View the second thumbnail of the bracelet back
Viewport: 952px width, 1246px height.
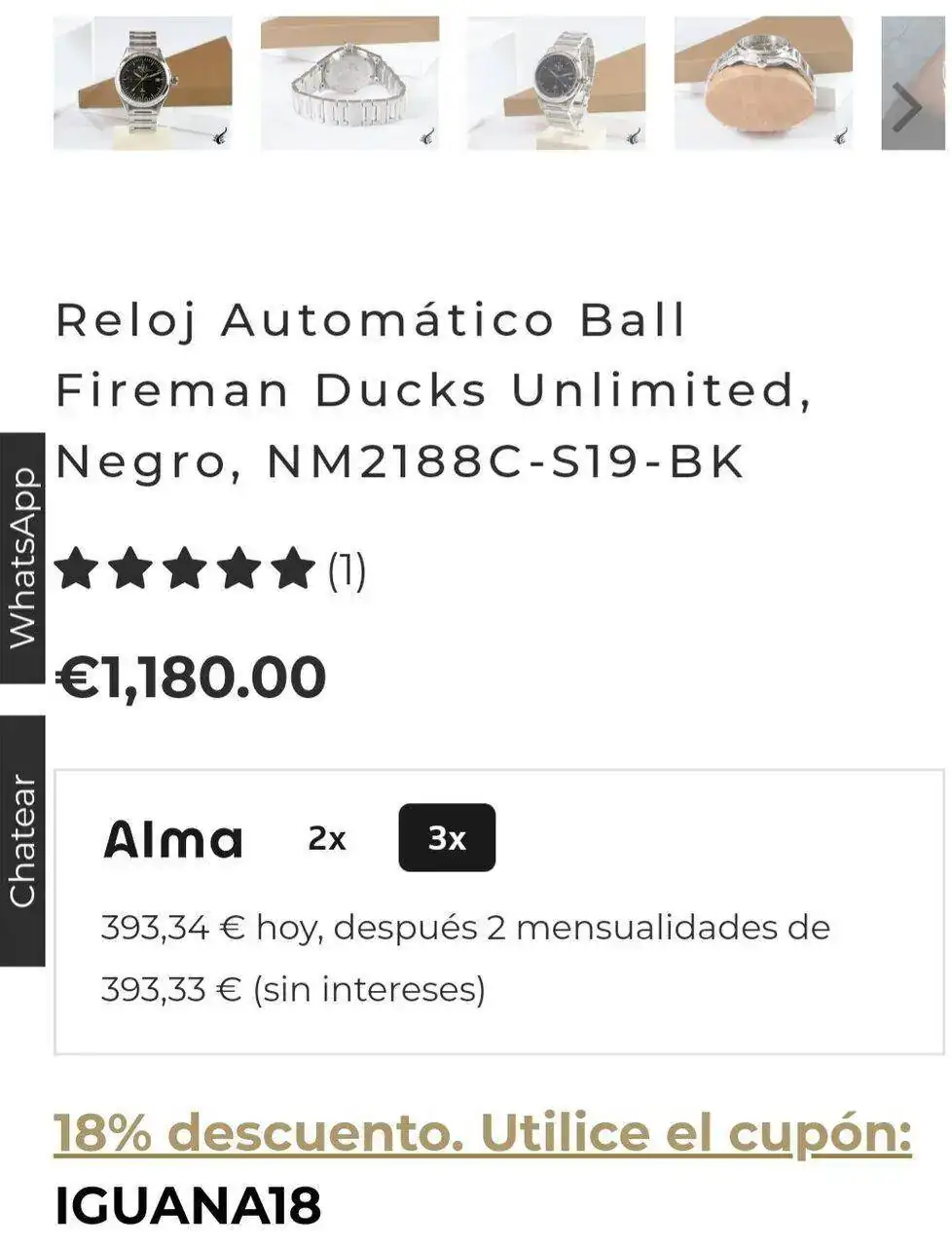pyautogui.click(x=349, y=83)
